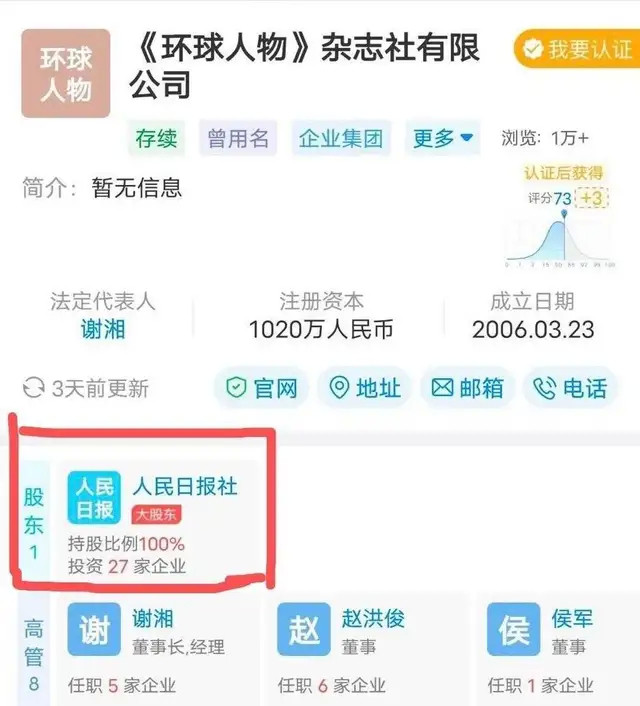Tap the 我要认证 button
The image size is (640, 706).
pyautogui.click(x=577, y=49)
